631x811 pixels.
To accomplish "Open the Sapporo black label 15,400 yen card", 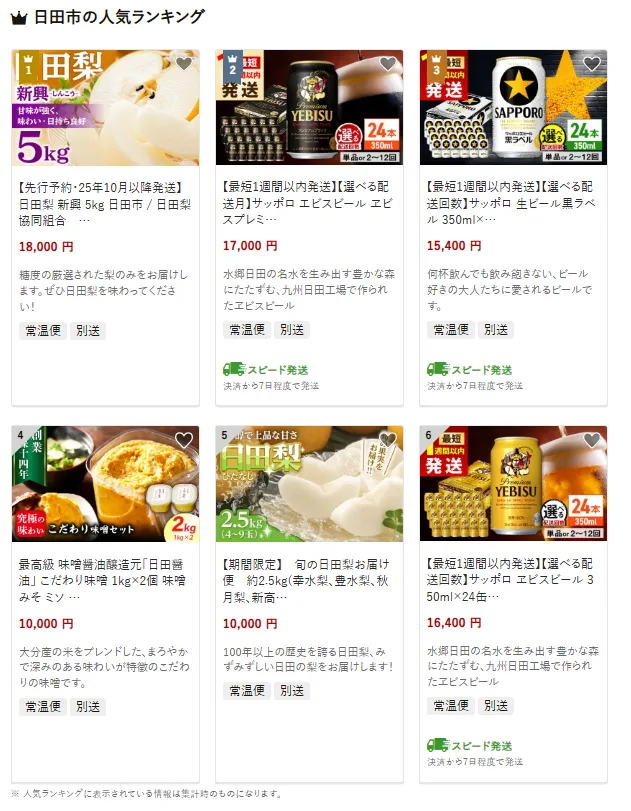I will (513, 200).
